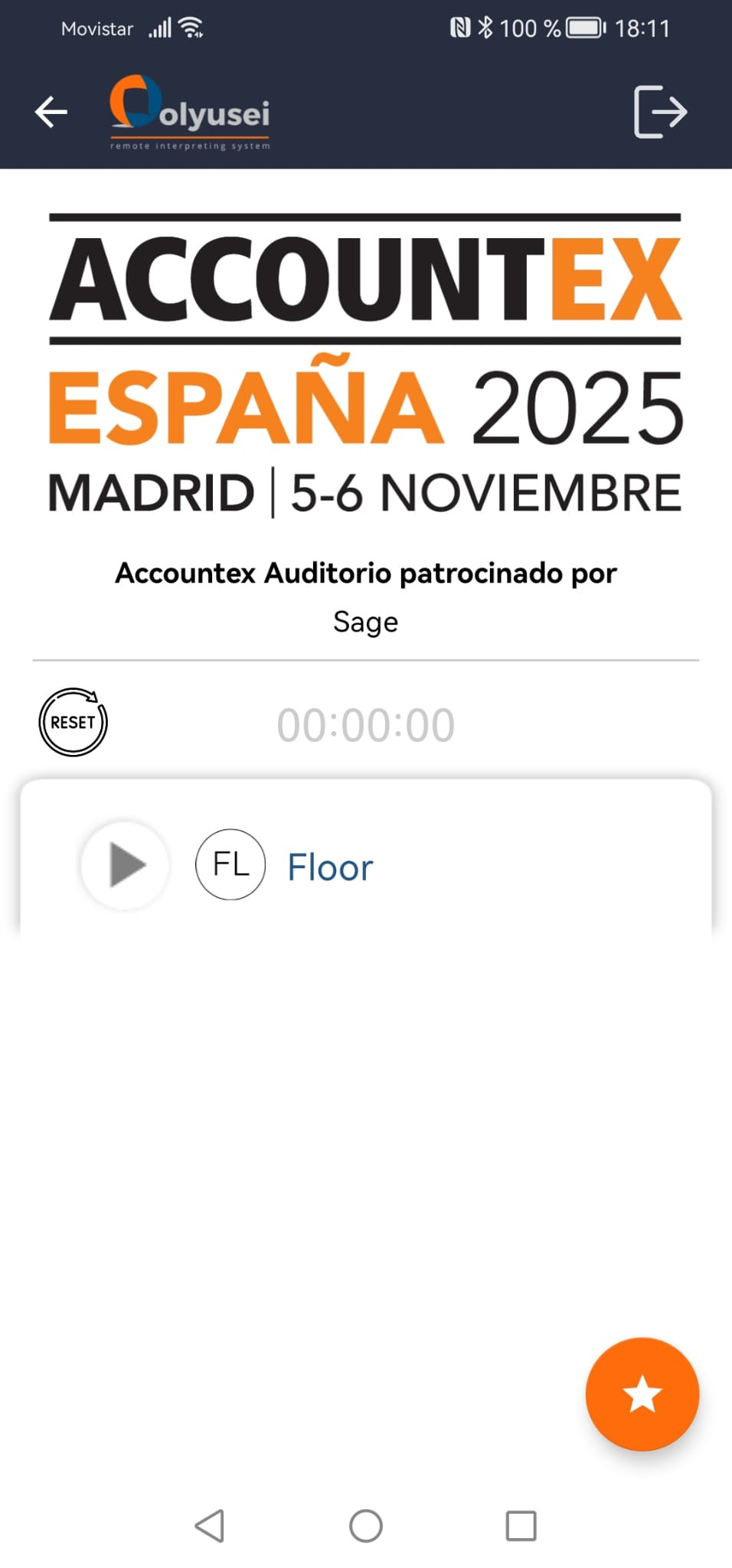Play the Floor audio channel

(126, 865)
